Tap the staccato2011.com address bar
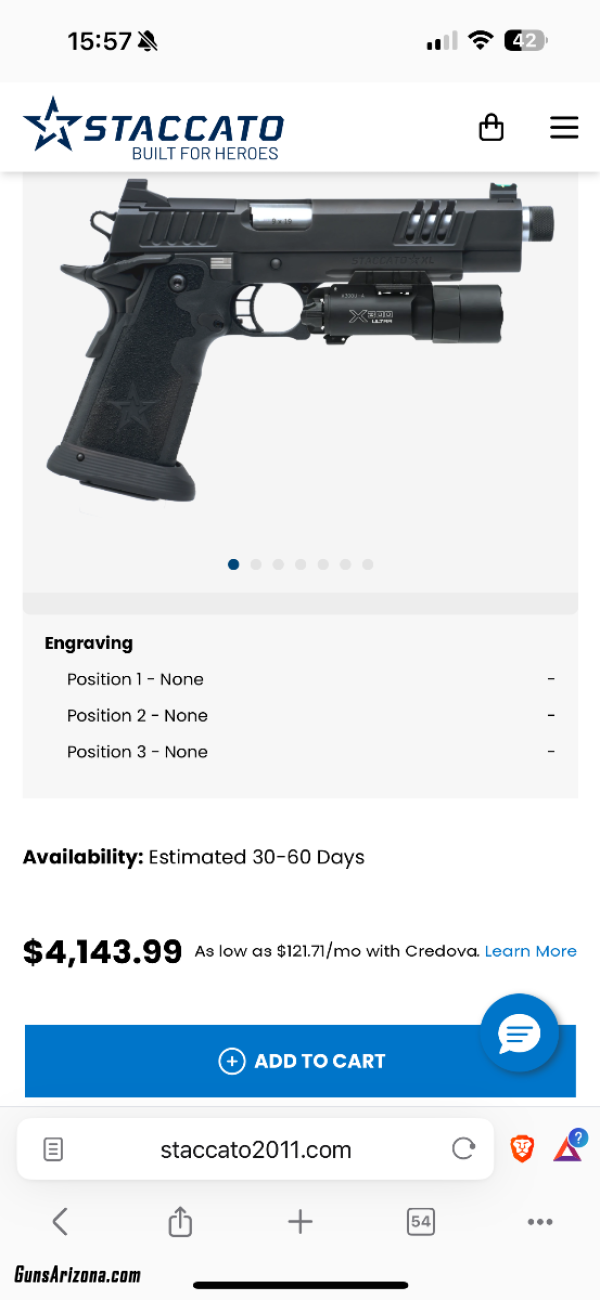Screen dimensions: 600x1300 [x=256, y=1149]
